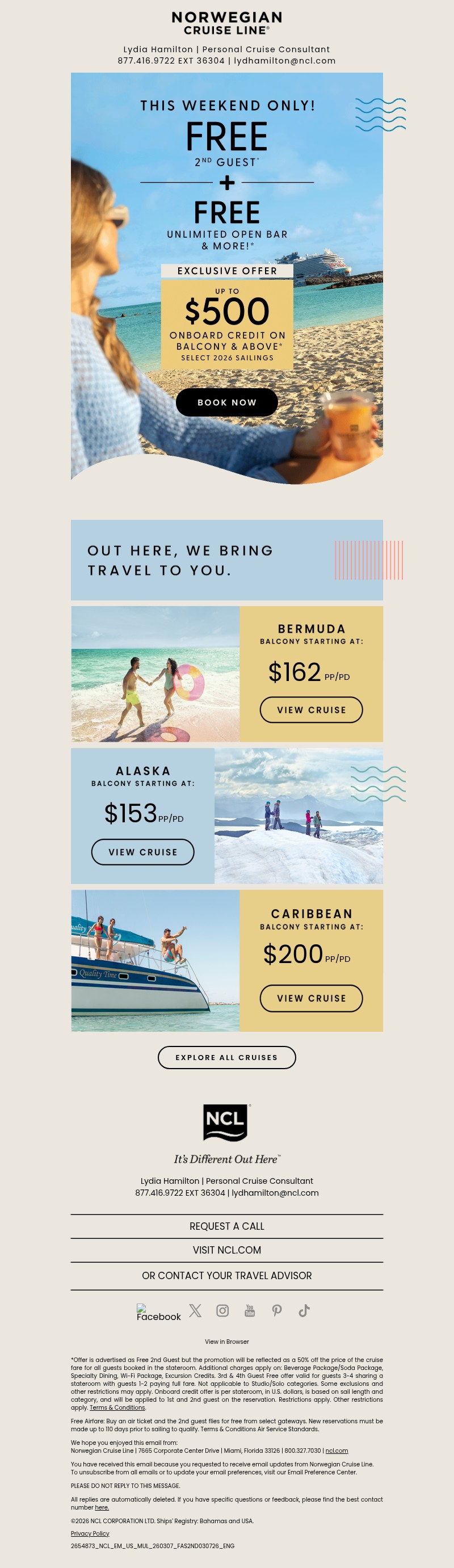Tap Or Contact Your Travel Advisor
Viewport: 454px width, 1568px height.
coord(226,1275)
